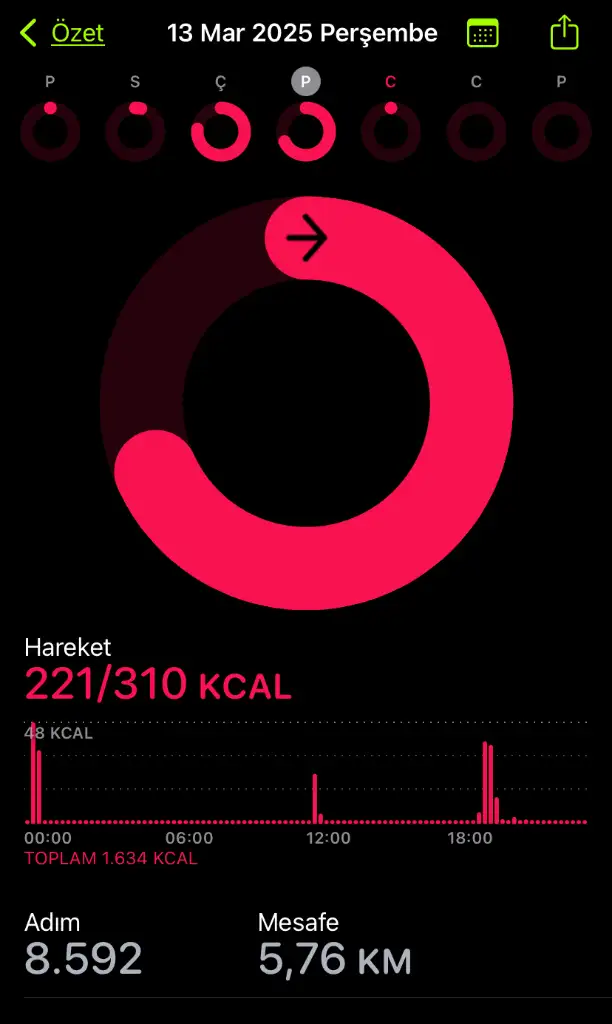
Task: Select Çarşamba's activity ring
Action: 220,131
